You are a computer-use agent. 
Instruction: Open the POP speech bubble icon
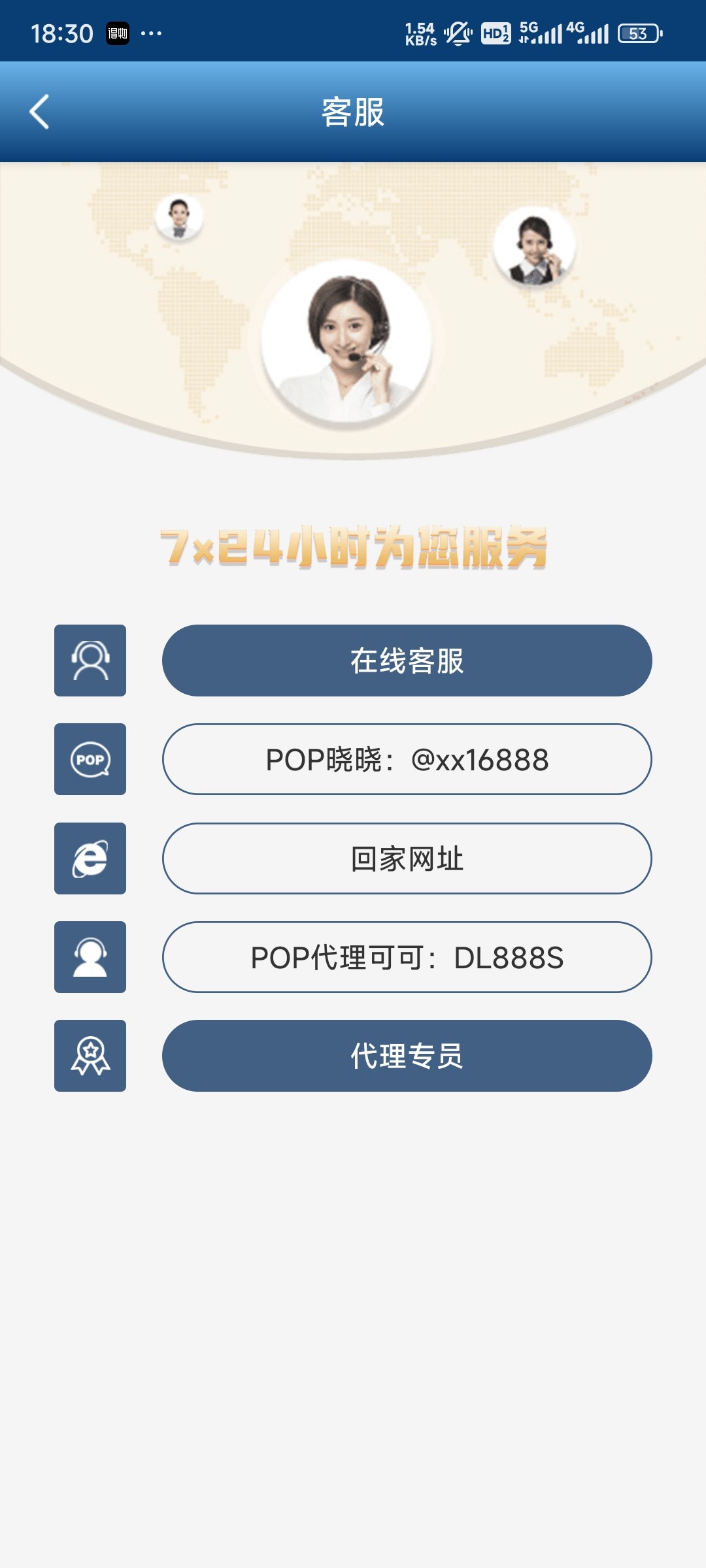tap(90, 760)
